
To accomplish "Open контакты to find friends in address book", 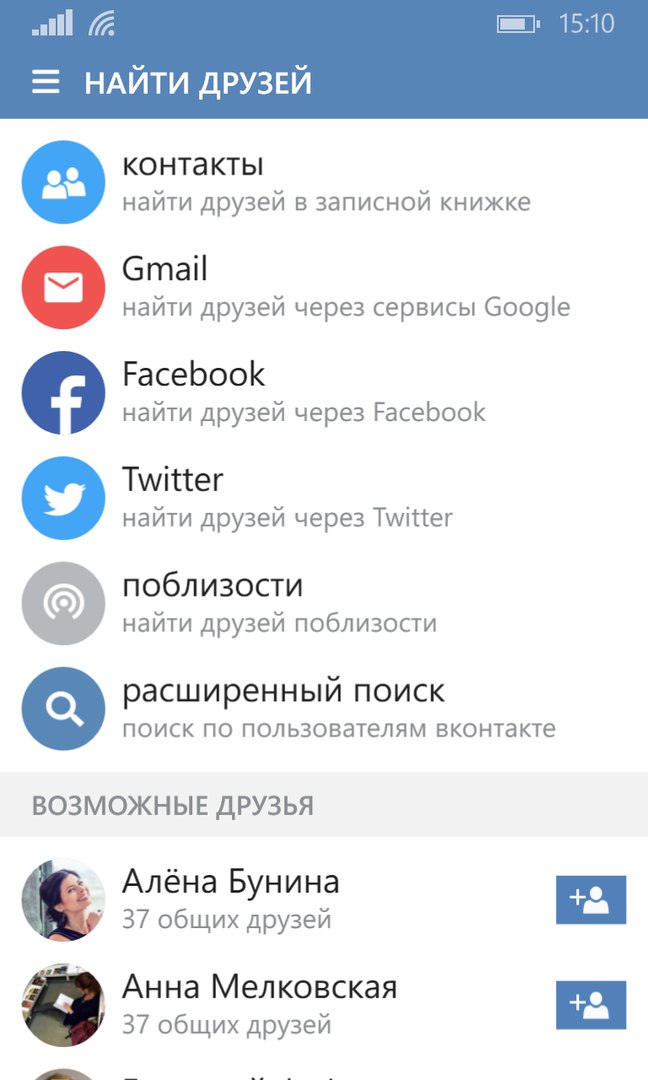I will (324, 183).
